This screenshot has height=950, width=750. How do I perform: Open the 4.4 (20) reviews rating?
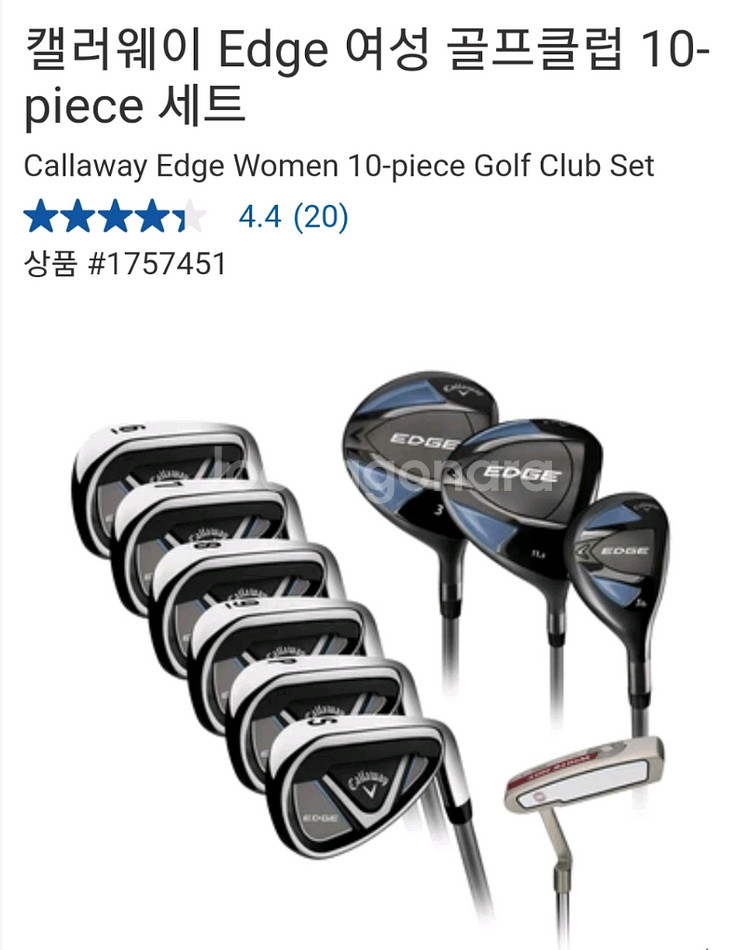(x=292, y=216)
